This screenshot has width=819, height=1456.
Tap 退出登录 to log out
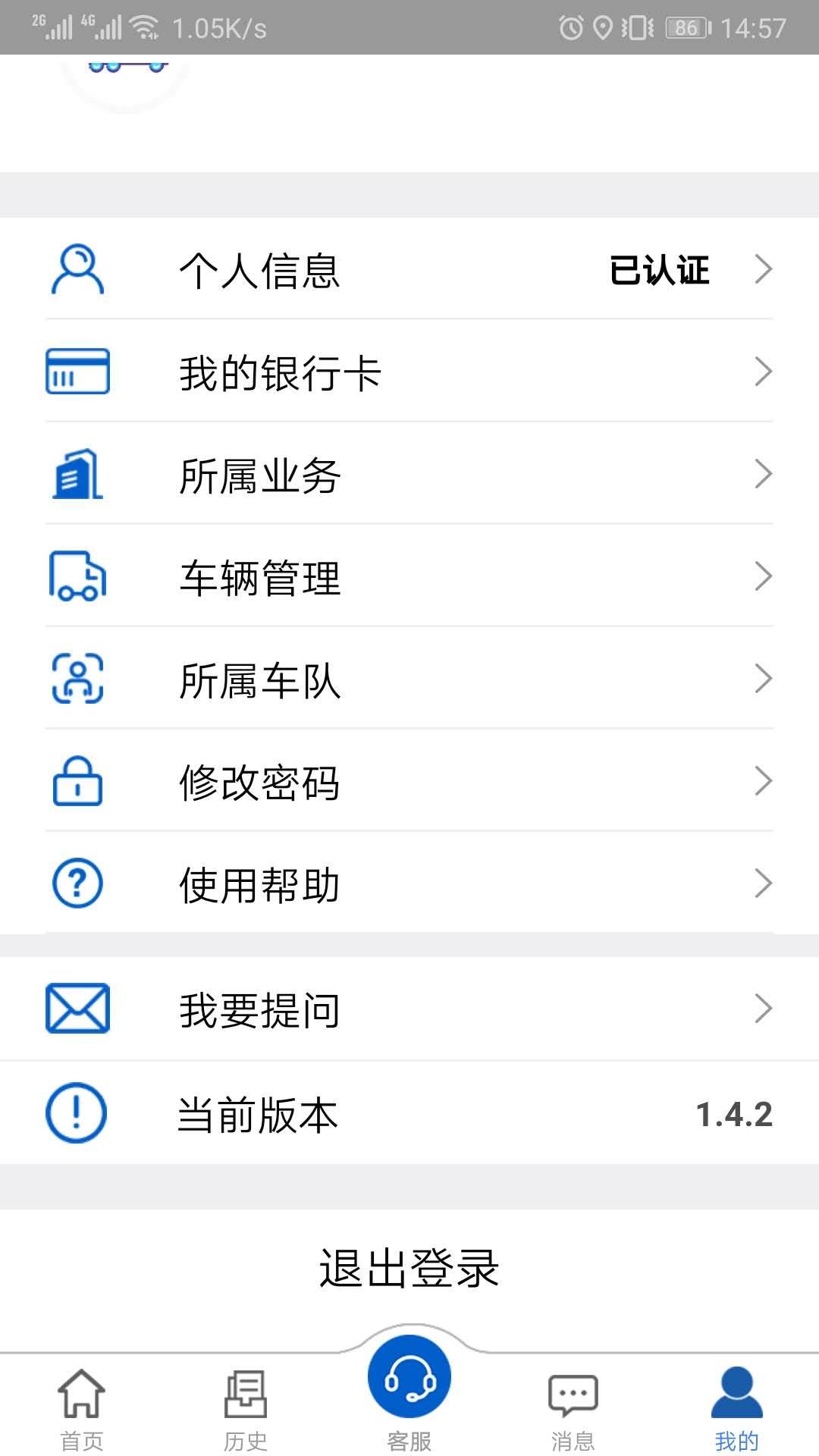click(x=409, y=1267)
